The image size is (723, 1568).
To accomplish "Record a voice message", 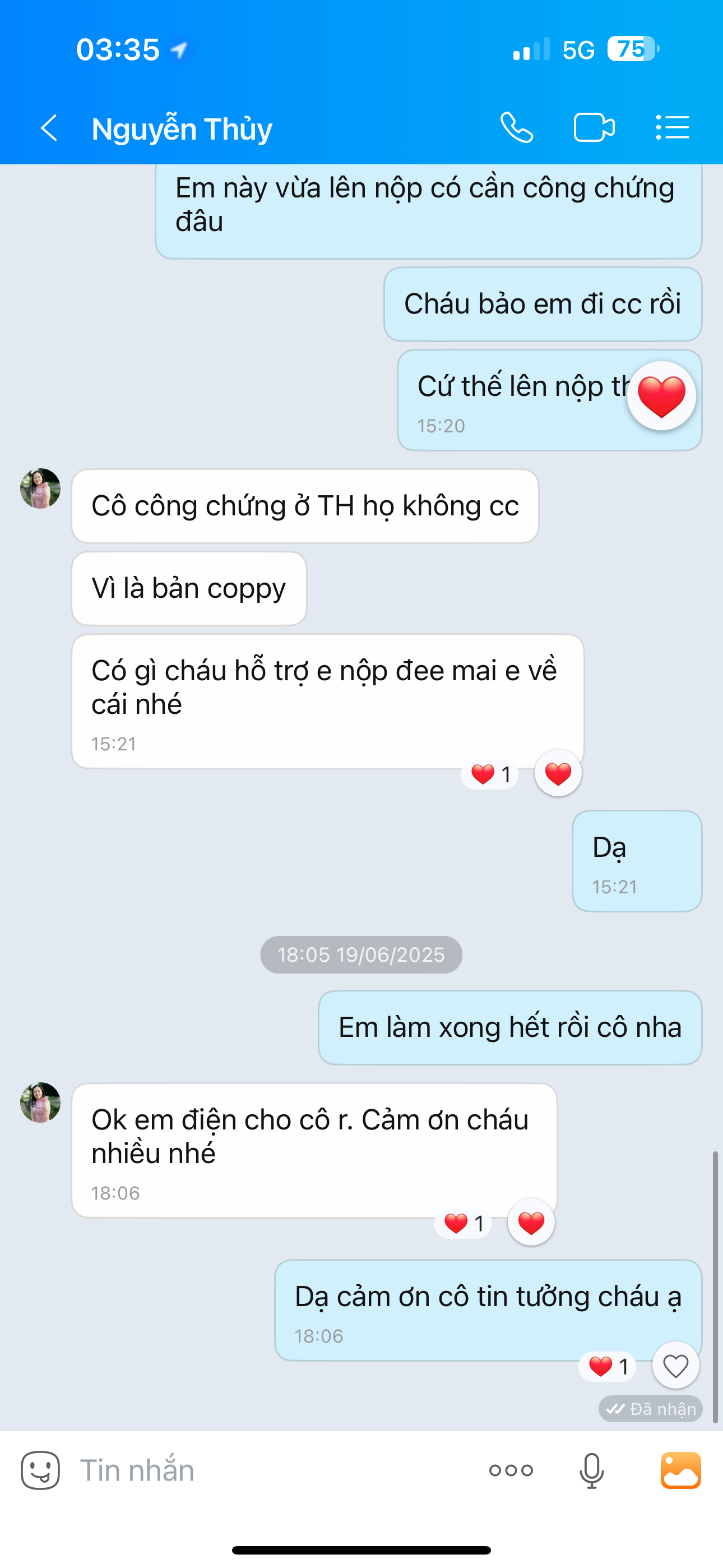I will coord(591,1470).
